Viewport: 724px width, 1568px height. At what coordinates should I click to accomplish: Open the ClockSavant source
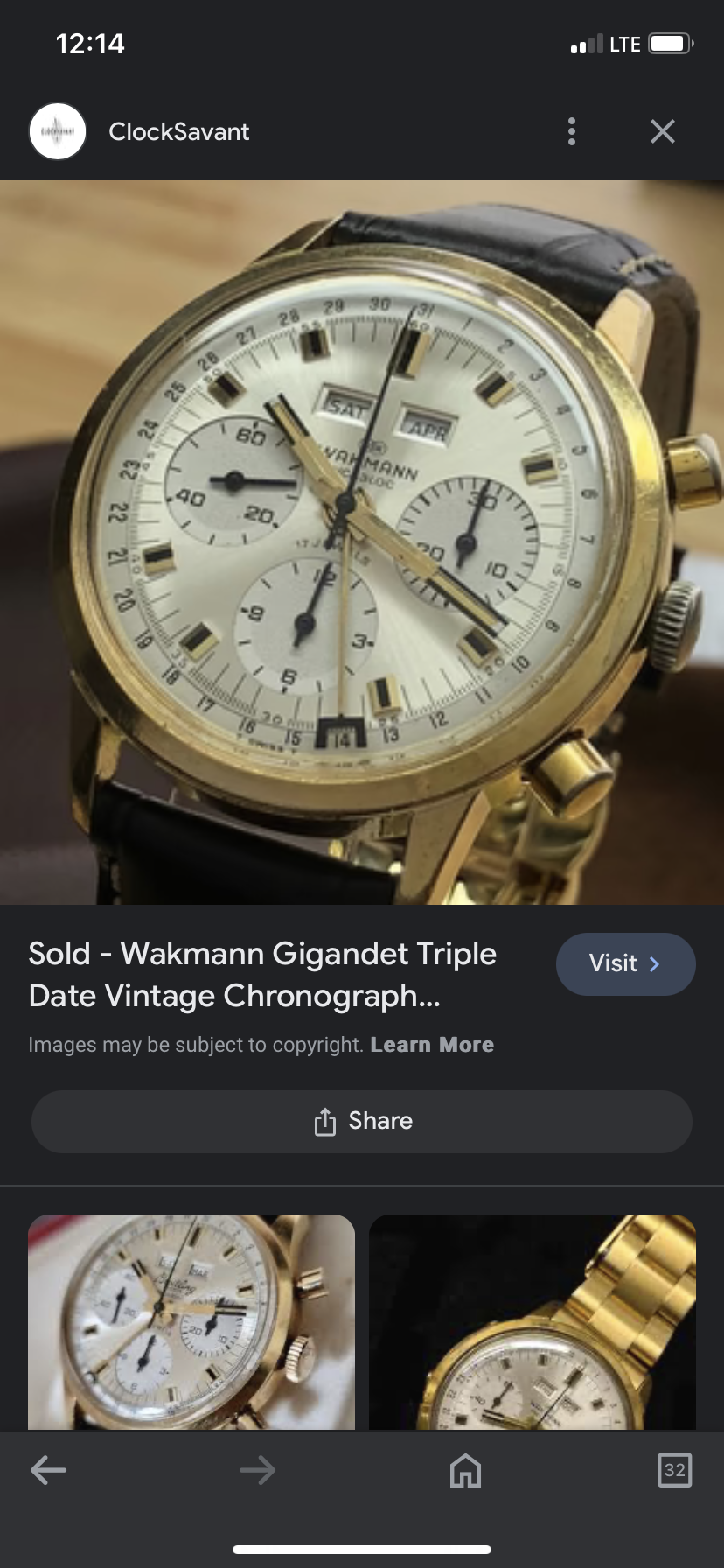[178, 131]
